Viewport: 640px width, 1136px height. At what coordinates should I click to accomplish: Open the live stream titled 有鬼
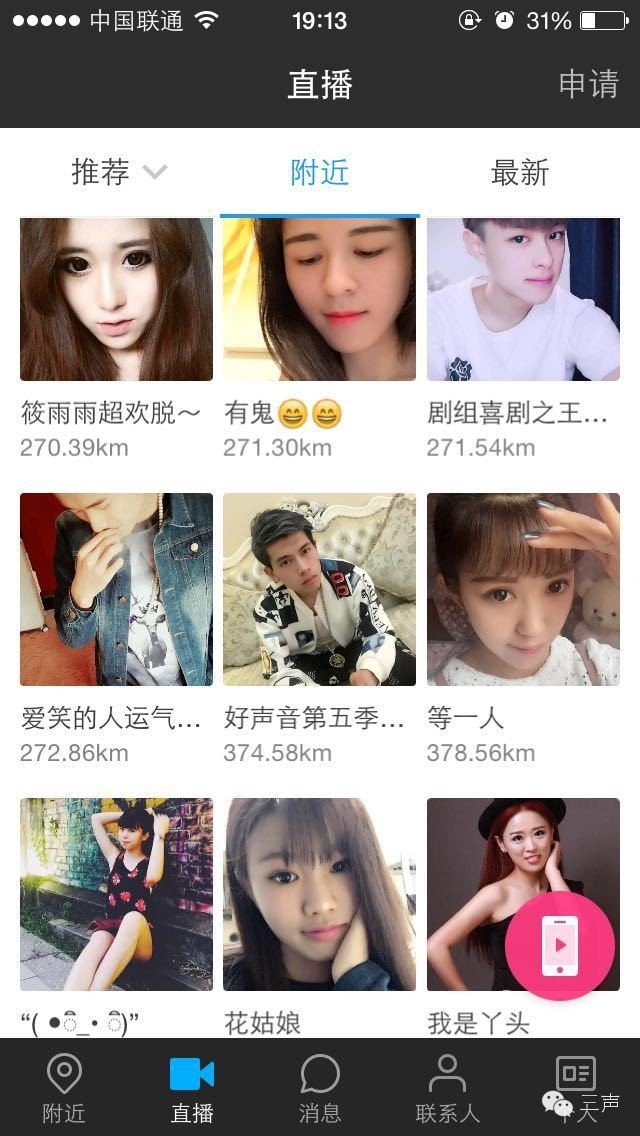click(319, 300)
